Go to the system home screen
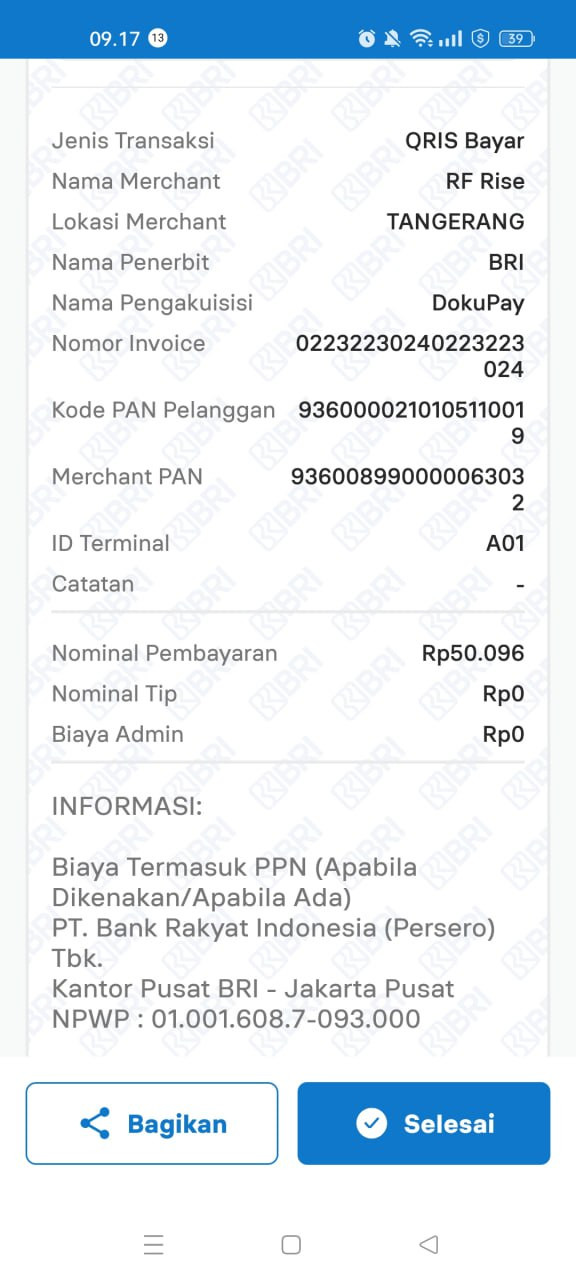Screen dimensions: 576x1280 (291, 1244)
